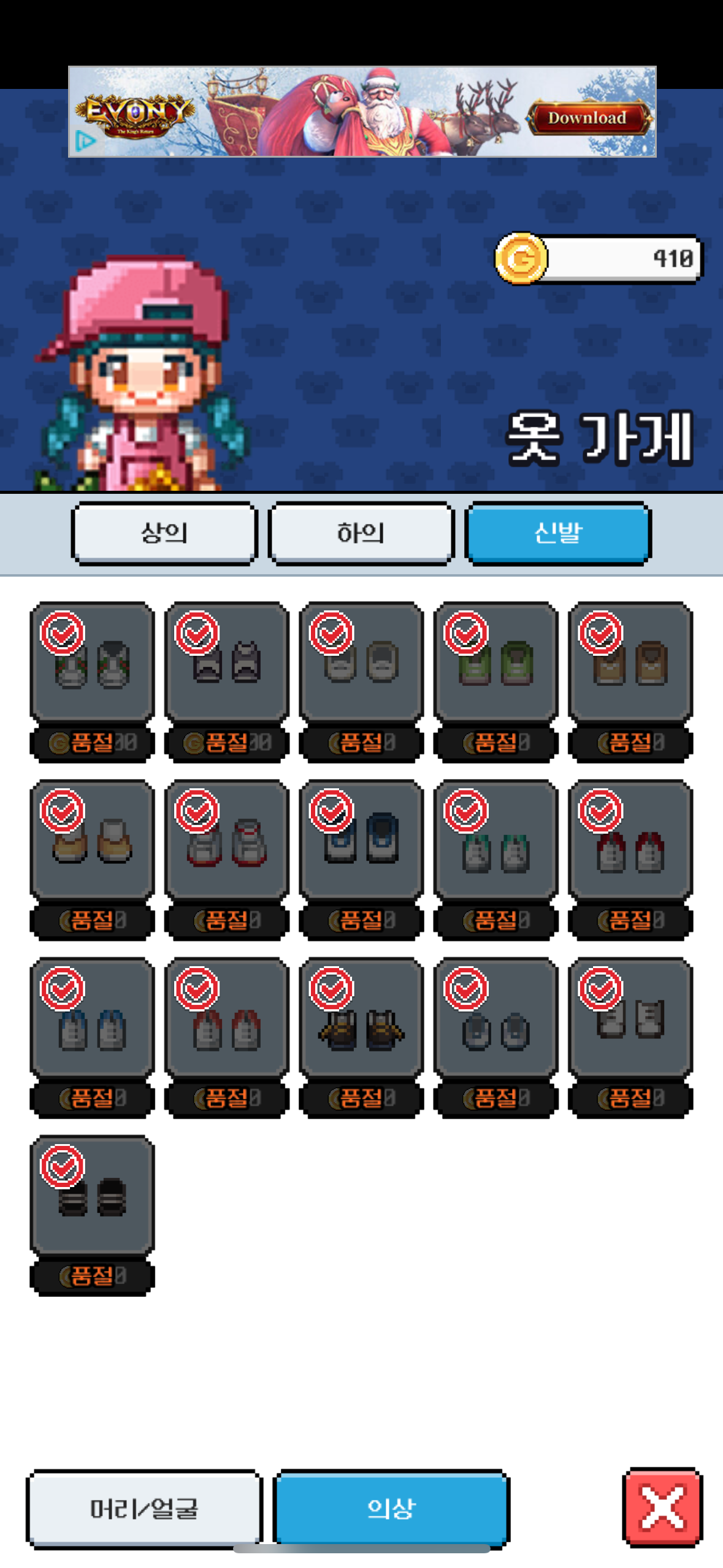Open the 머리/얼굴 category
This screenshot has height=1568, width=723.
[144, 1507]
